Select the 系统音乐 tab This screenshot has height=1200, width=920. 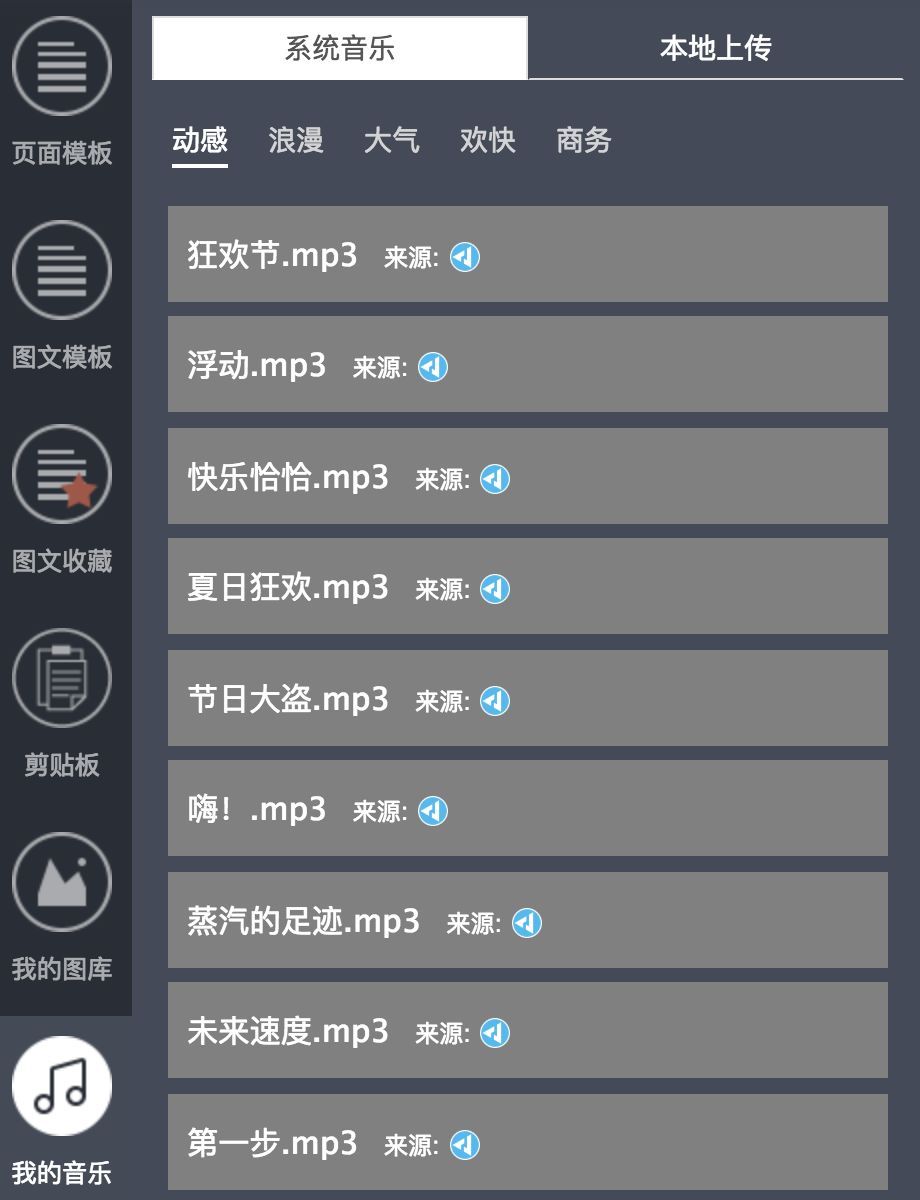[x=340, y=48]
